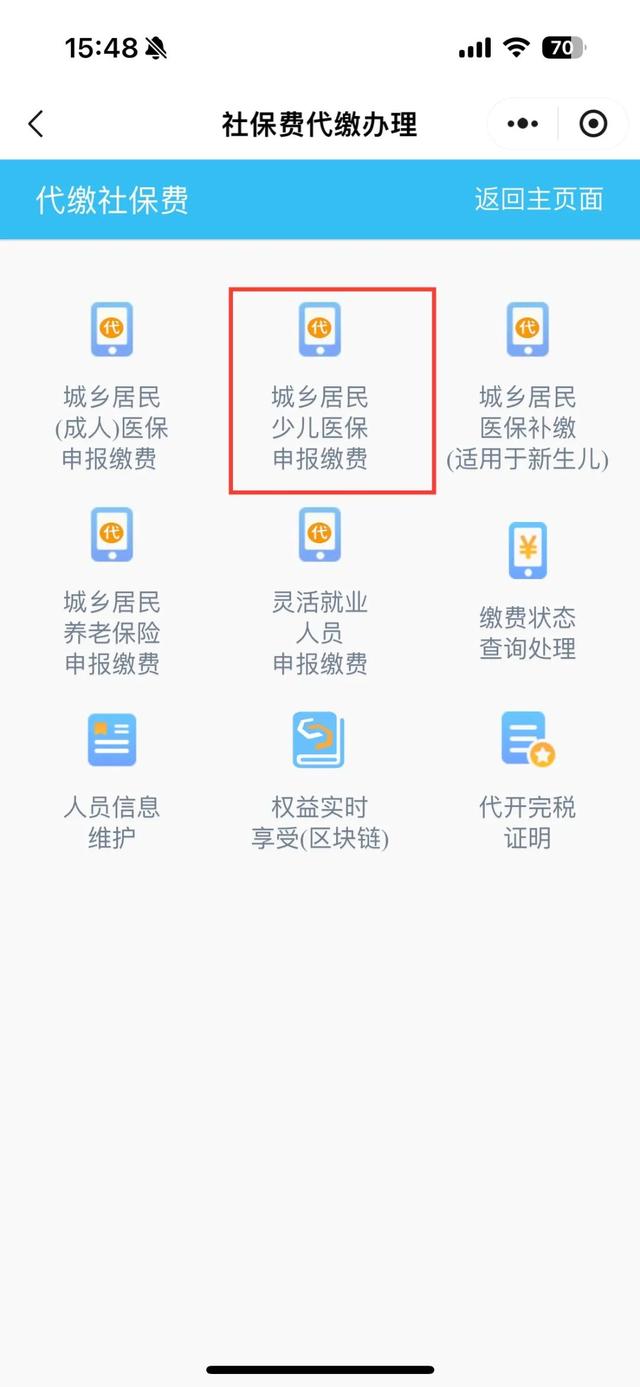Open the mini program three-dot menu
Viewport: 640px width, 1387px height.
click(522, 124)
